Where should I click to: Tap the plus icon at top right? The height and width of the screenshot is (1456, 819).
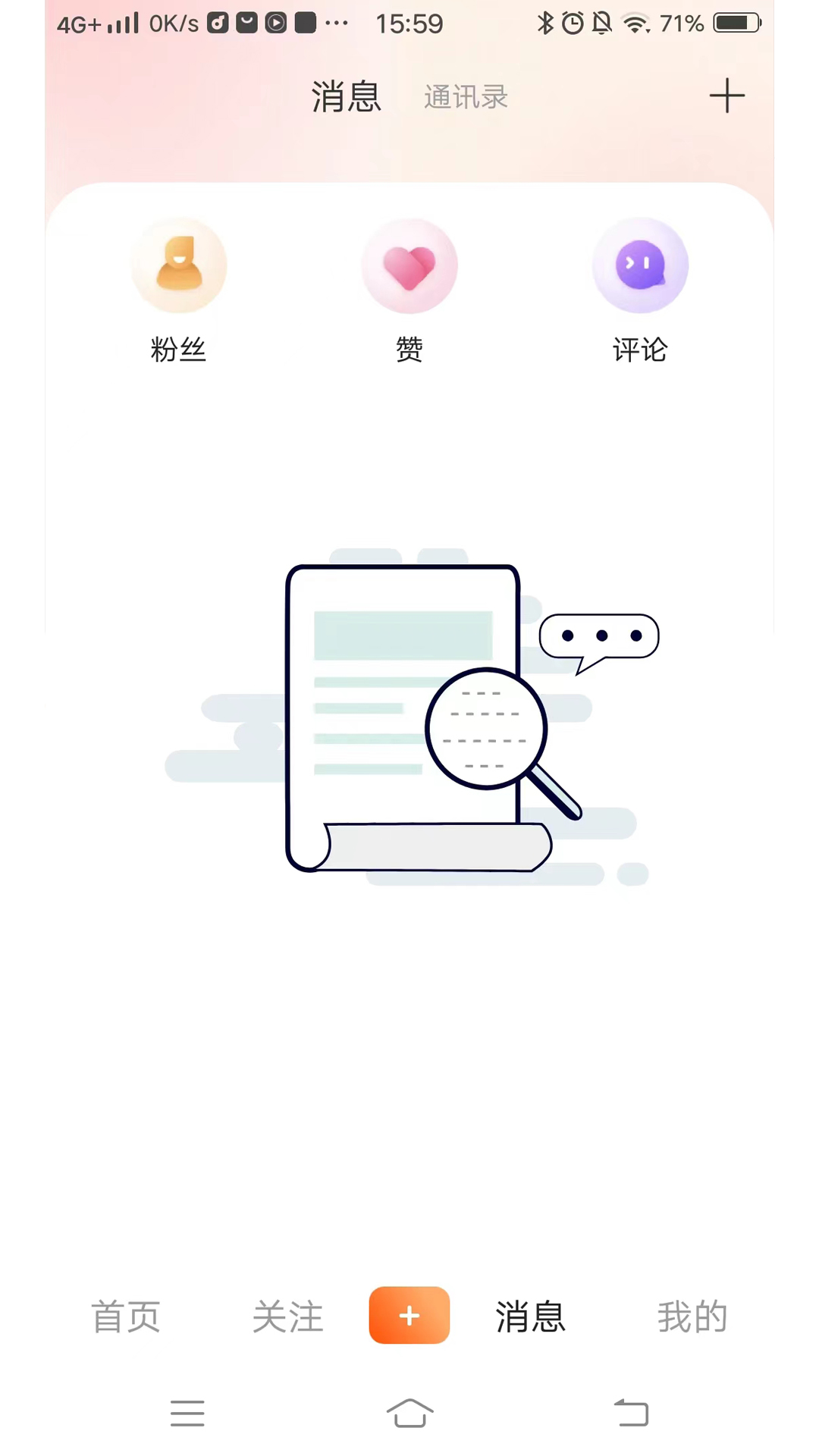click(x=726, y=96)
